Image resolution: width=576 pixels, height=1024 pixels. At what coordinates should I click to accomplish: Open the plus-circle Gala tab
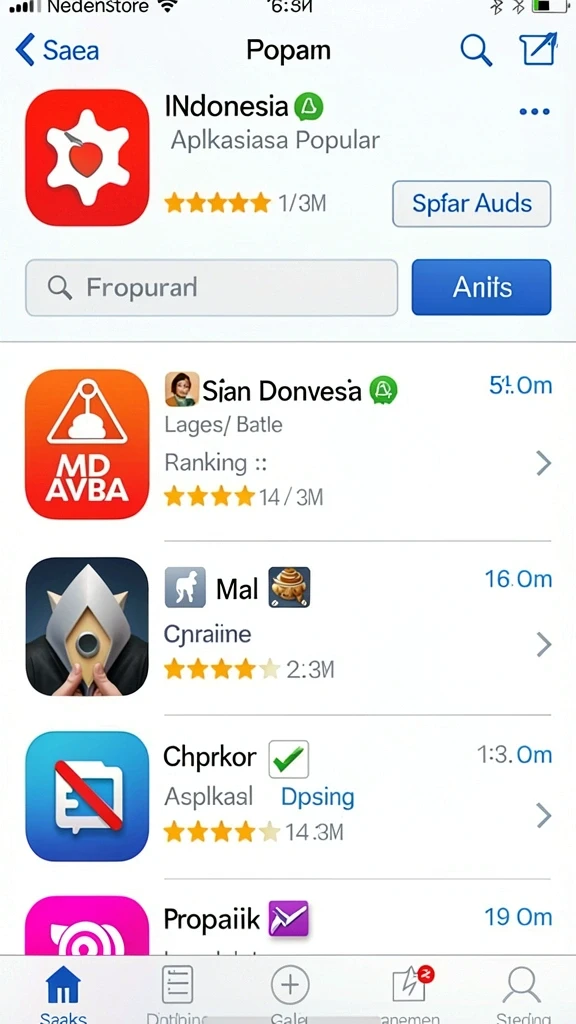point(290,991)
